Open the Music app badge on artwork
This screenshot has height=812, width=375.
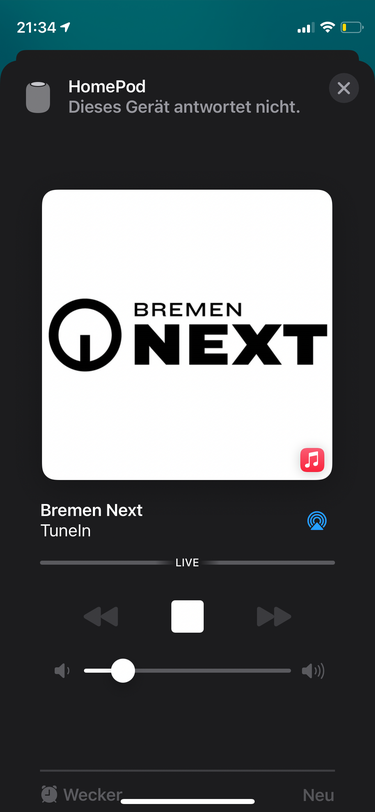coord(312,460)
